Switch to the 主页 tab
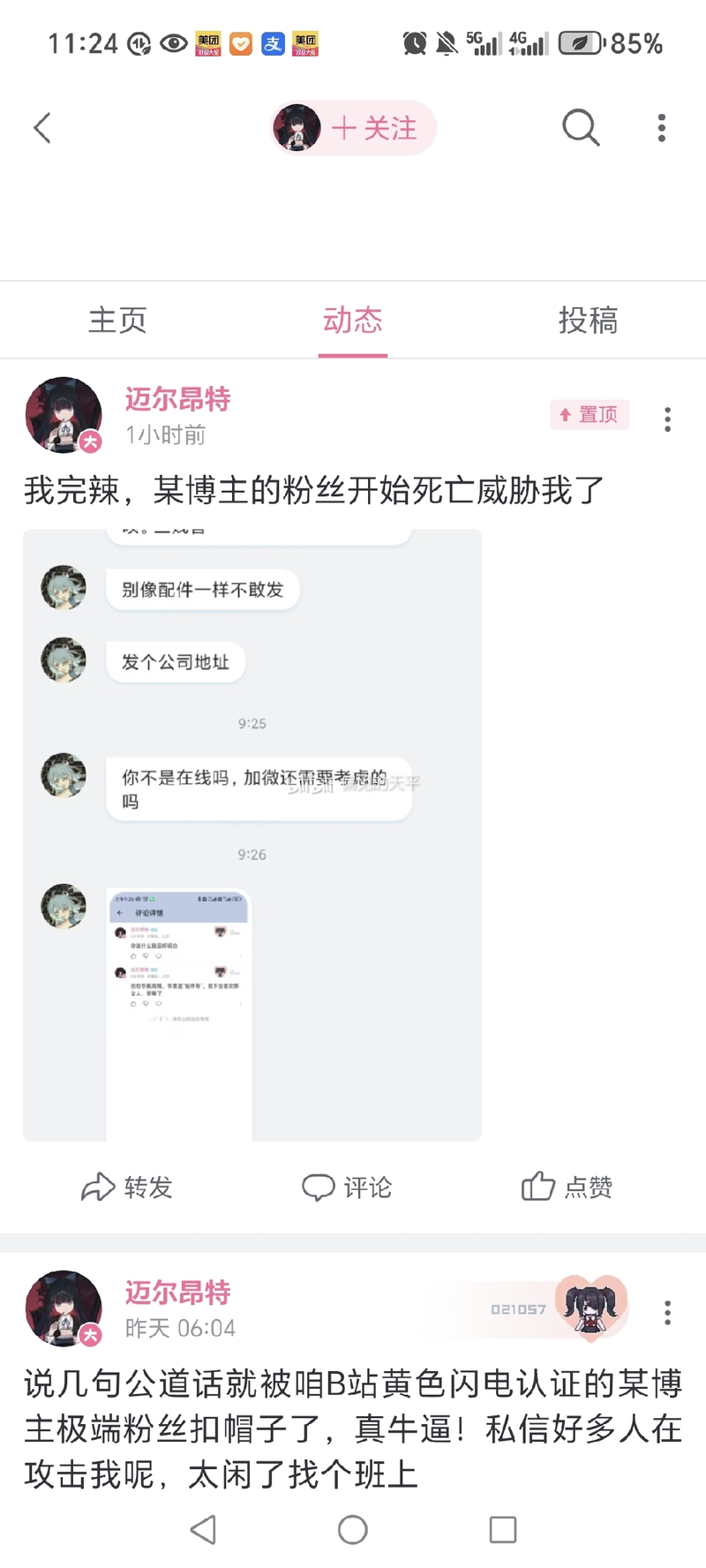 pyautogui.click(x=117, y=320)
